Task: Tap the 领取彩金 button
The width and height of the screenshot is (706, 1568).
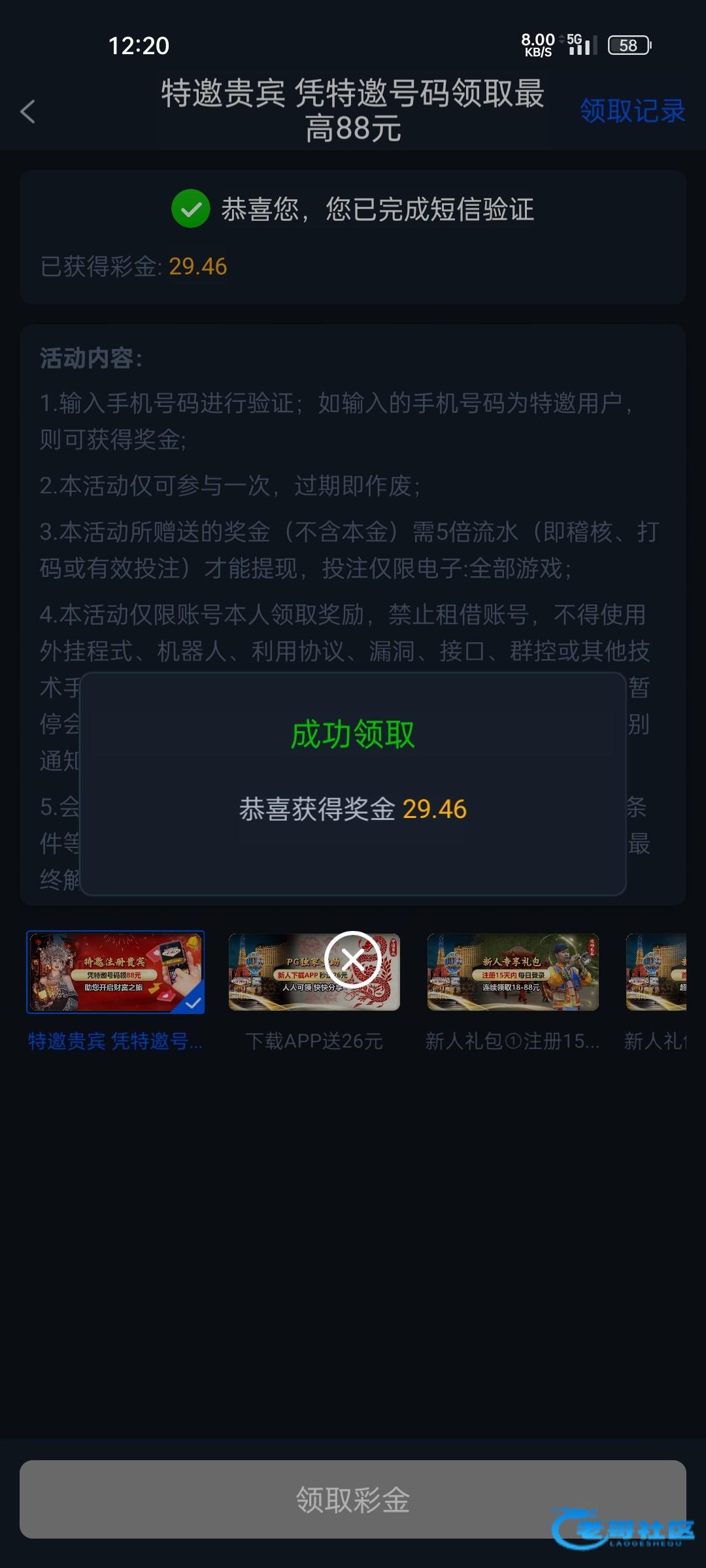Action: point(353,1499)
